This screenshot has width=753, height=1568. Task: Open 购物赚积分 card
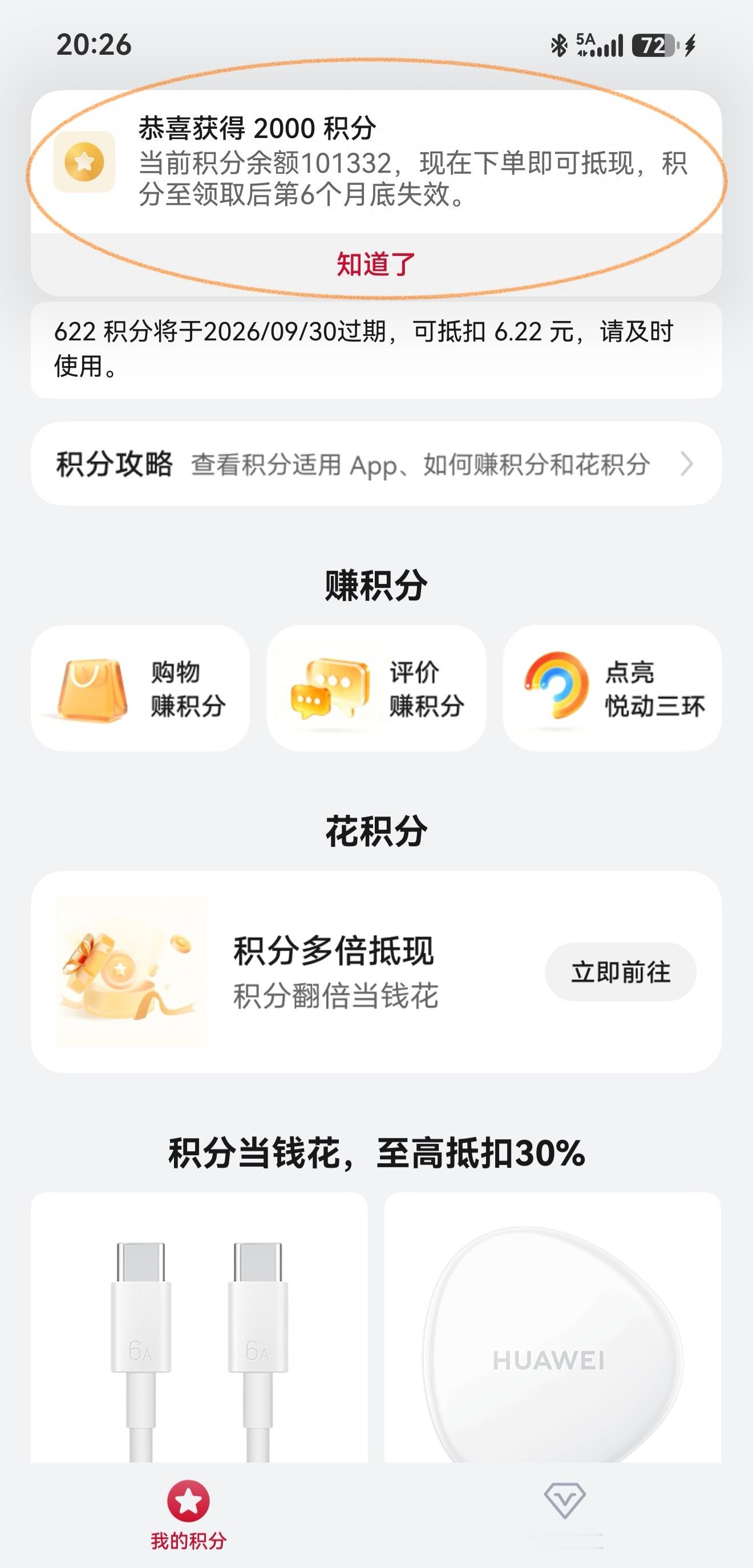coord(140,688)
